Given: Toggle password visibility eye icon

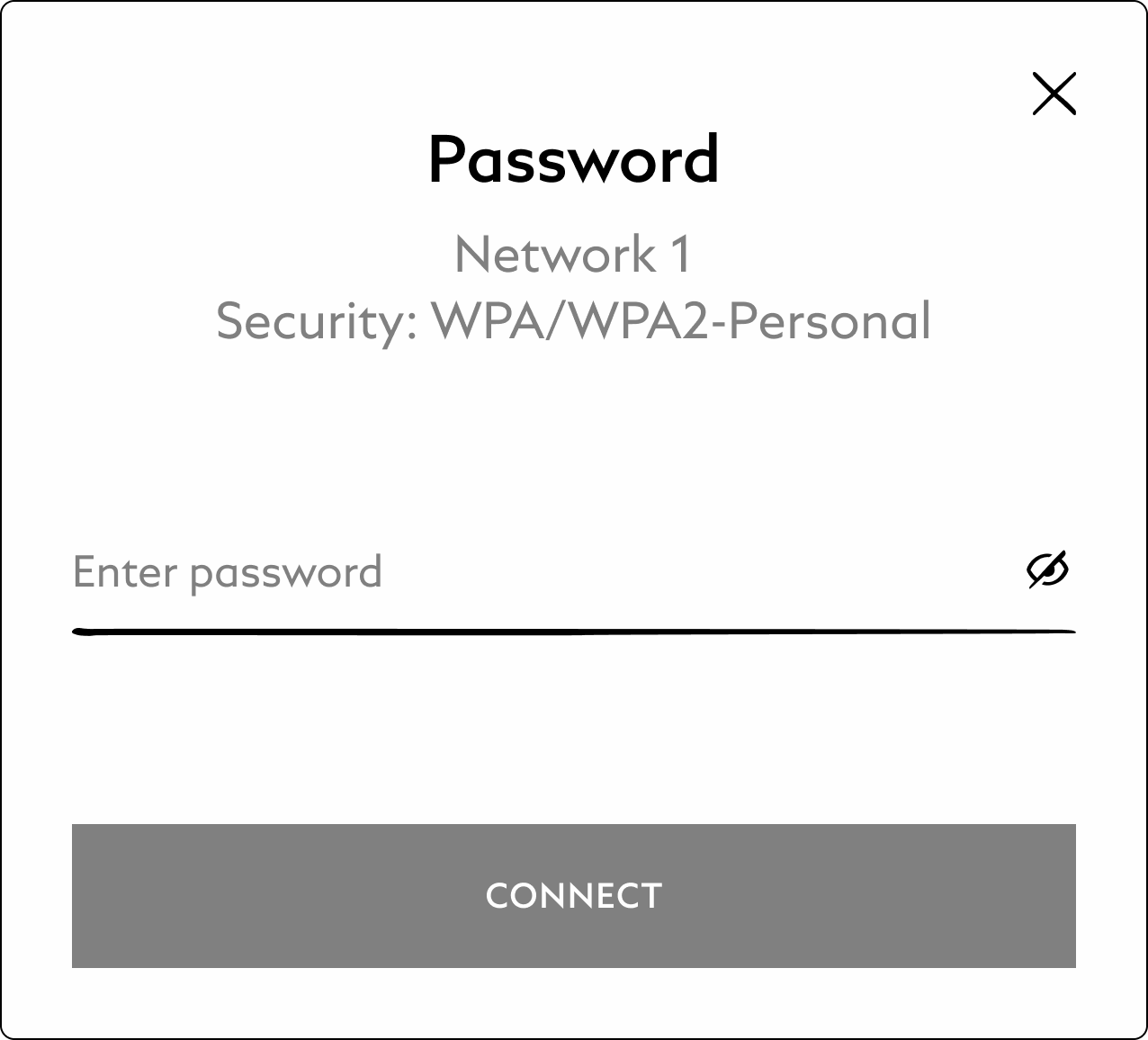Looking at the screenshot, I should click(x=1047, y=569).
